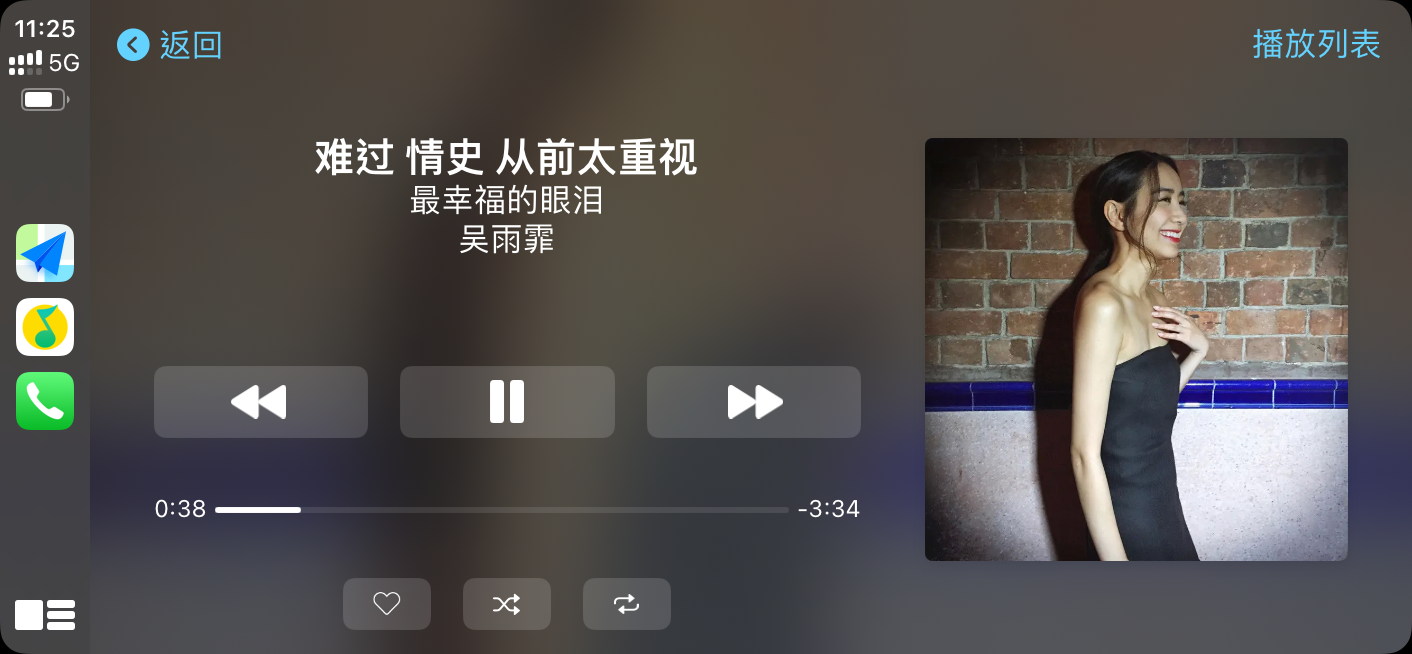This screenshot has height=654, width=1412.
Task: Like the song with the heart button
Action: tap(387, 604)
